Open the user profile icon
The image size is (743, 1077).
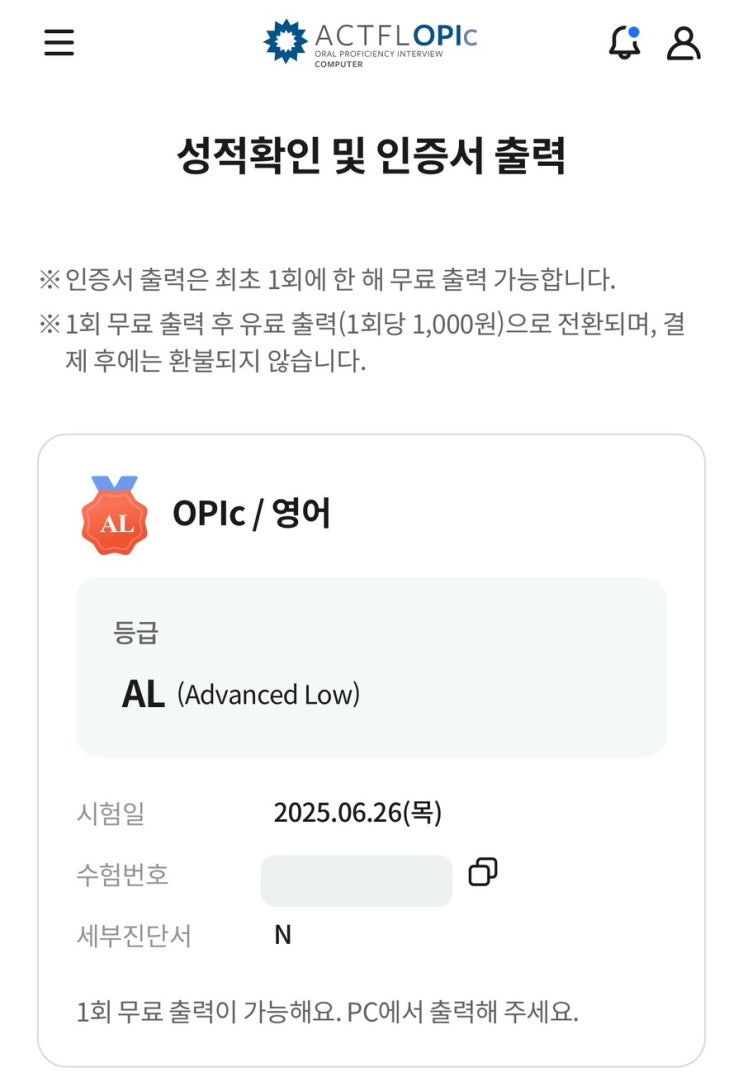[684, 44]
